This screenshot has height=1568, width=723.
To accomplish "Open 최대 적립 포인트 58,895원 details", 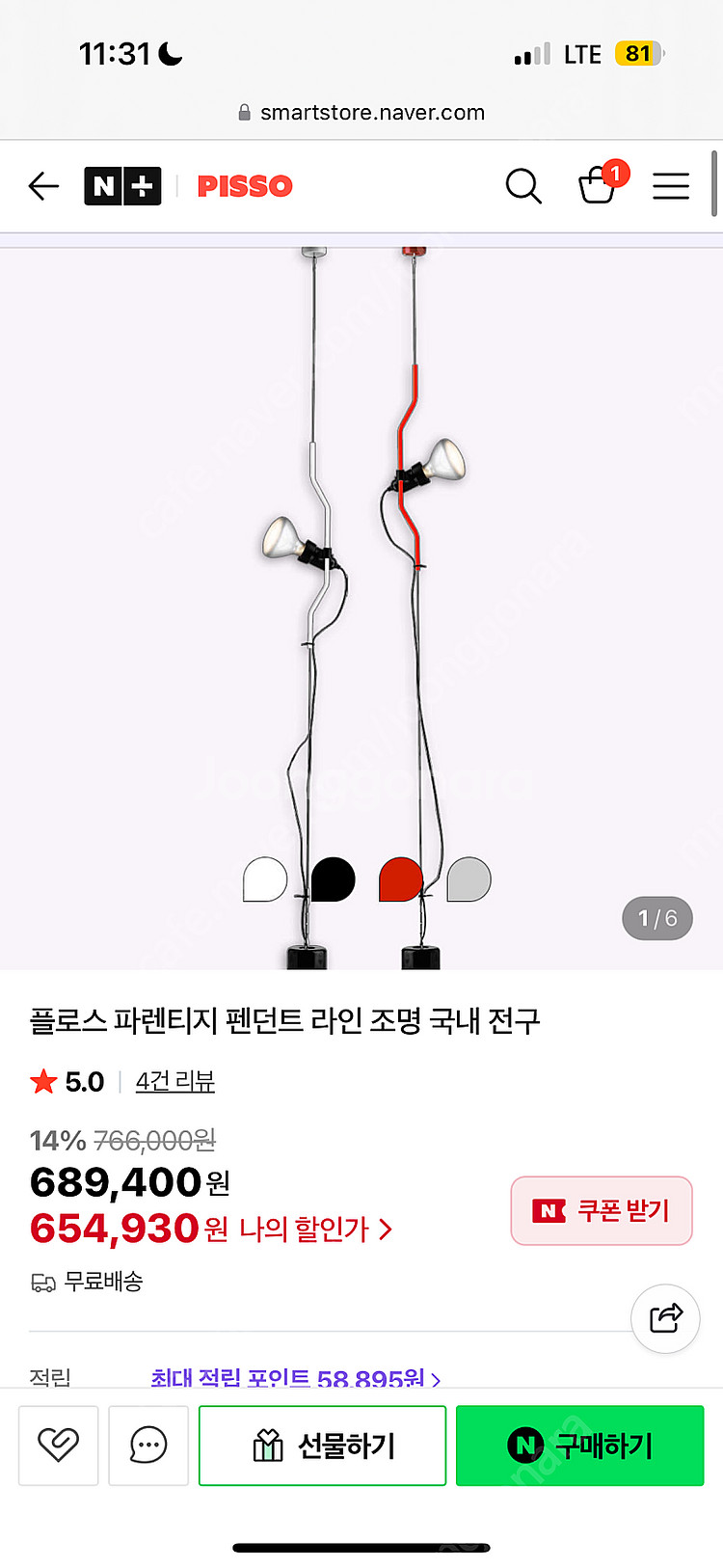I will click(x=295, y=1378).
